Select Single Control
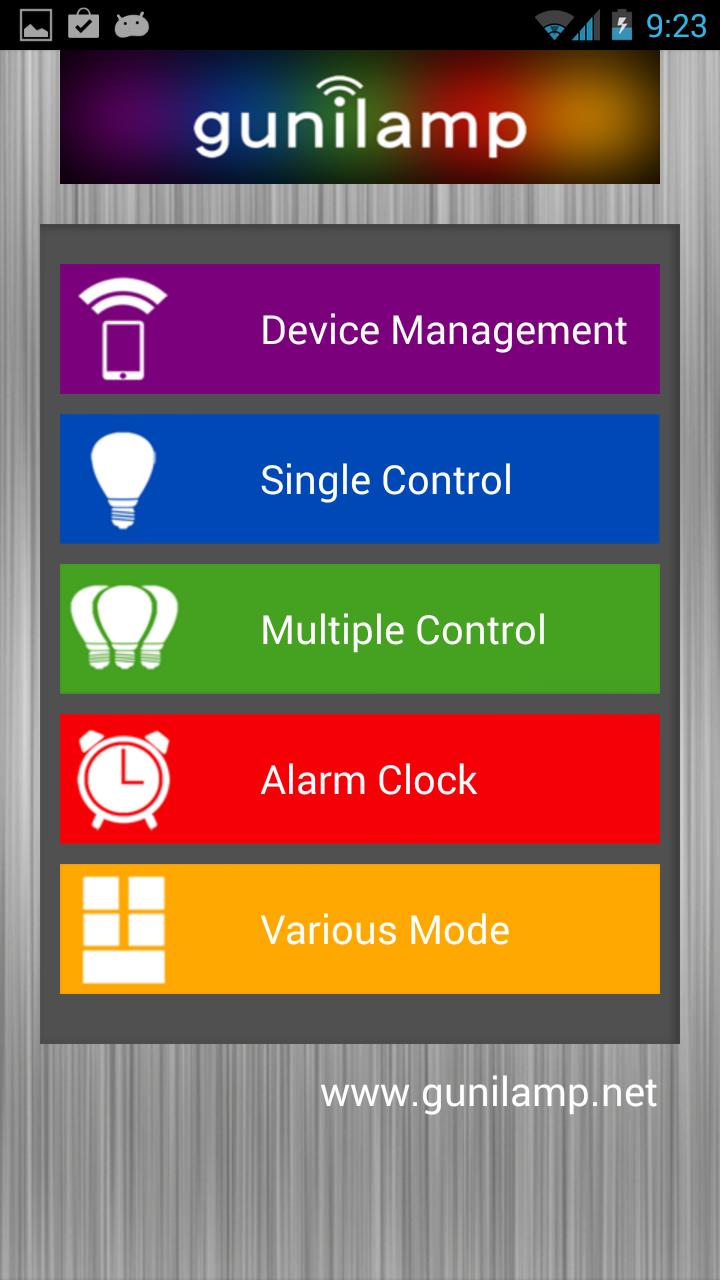720x1280 pixels. click(360, 479)
